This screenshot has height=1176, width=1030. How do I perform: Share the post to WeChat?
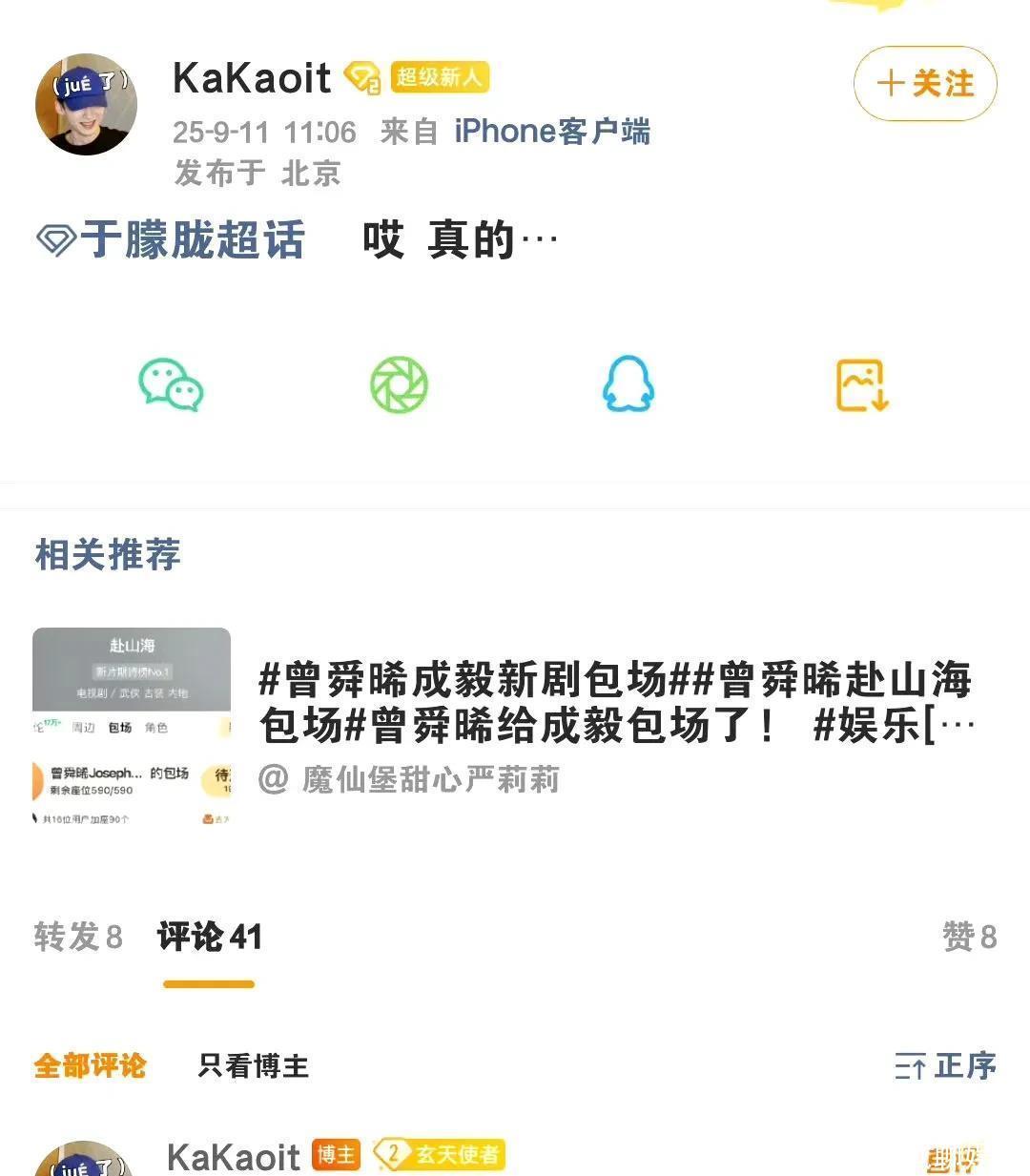171,385
